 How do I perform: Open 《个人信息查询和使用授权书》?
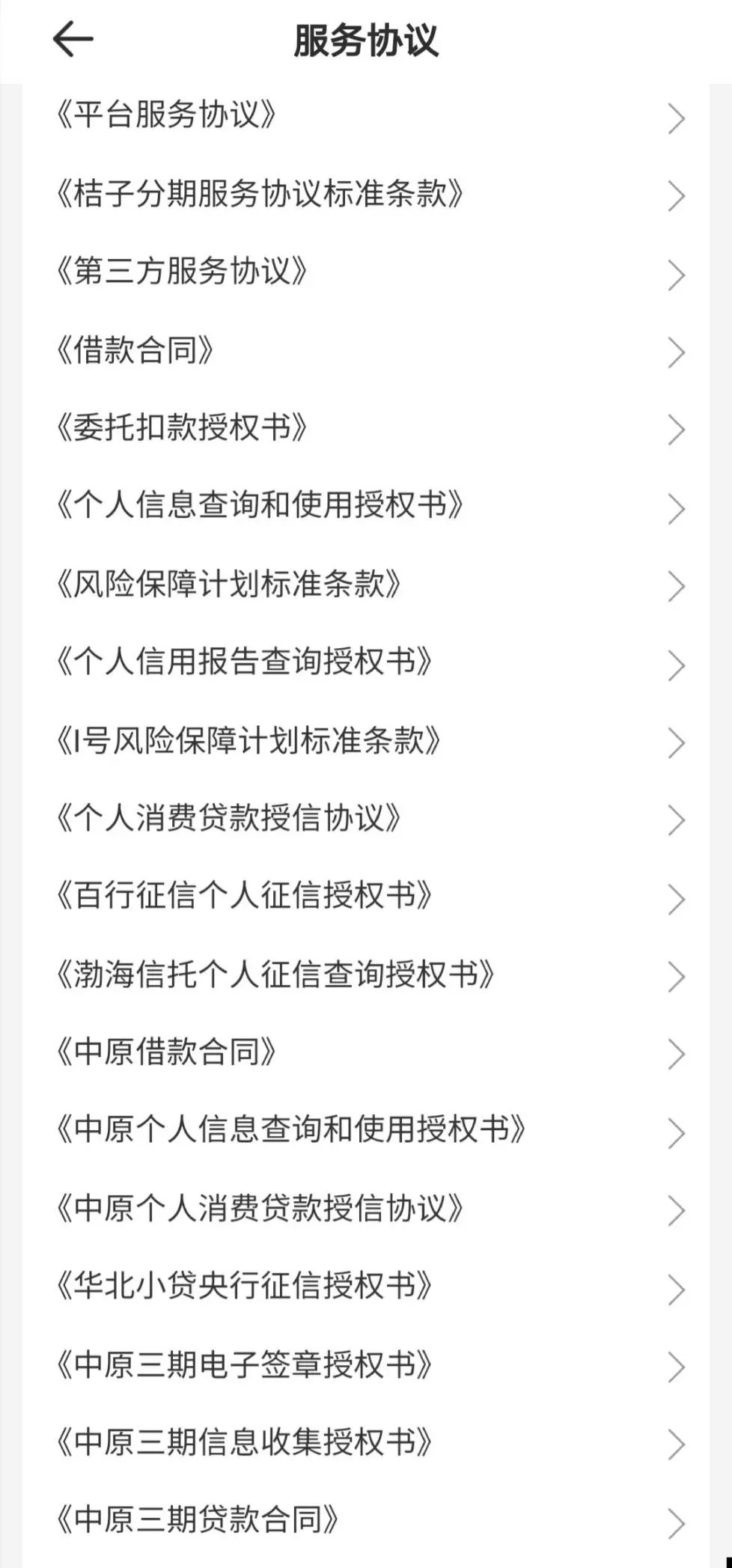(x=260, y=506)
